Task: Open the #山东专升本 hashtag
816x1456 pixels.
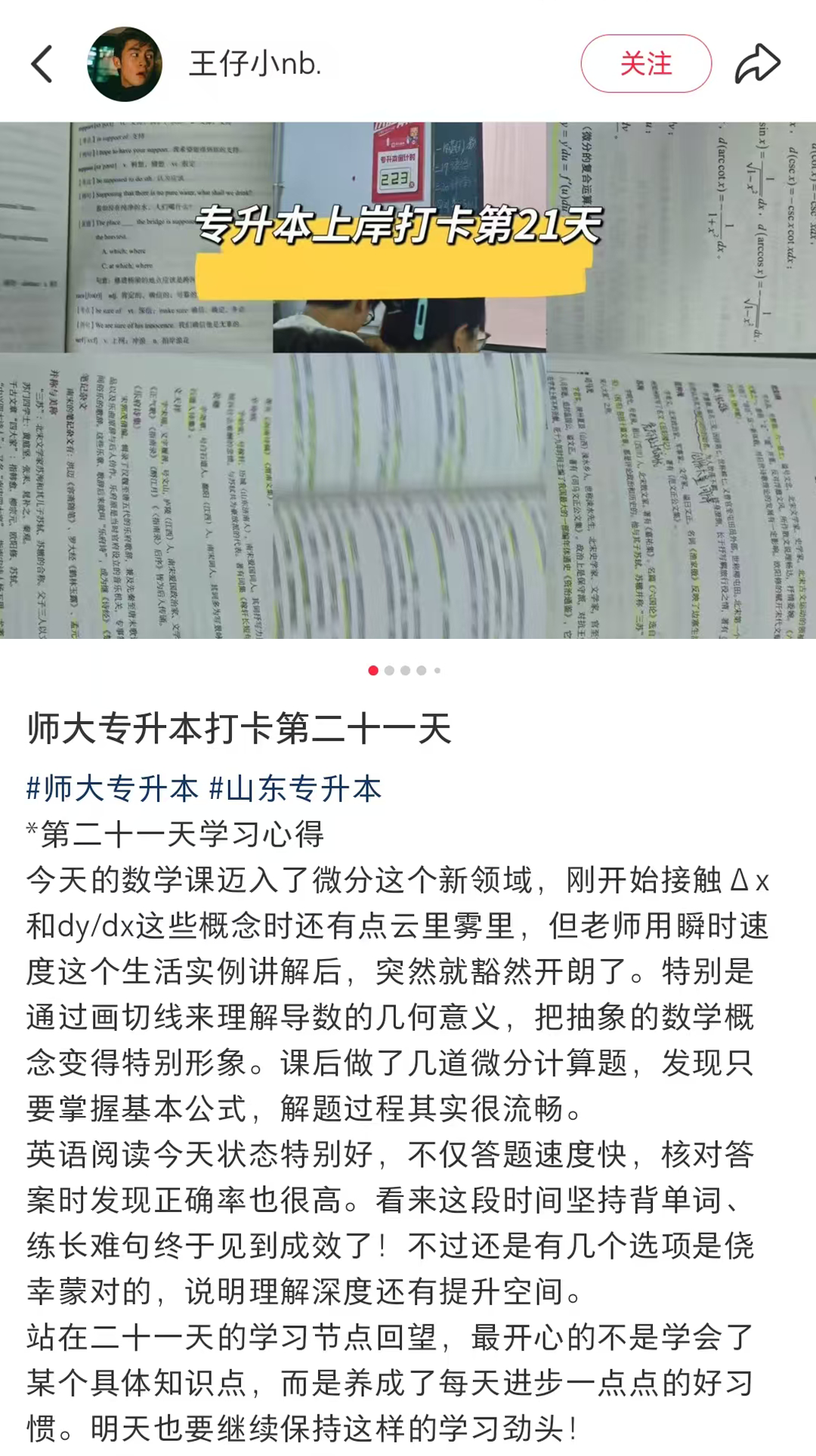Action: [295, 788]
